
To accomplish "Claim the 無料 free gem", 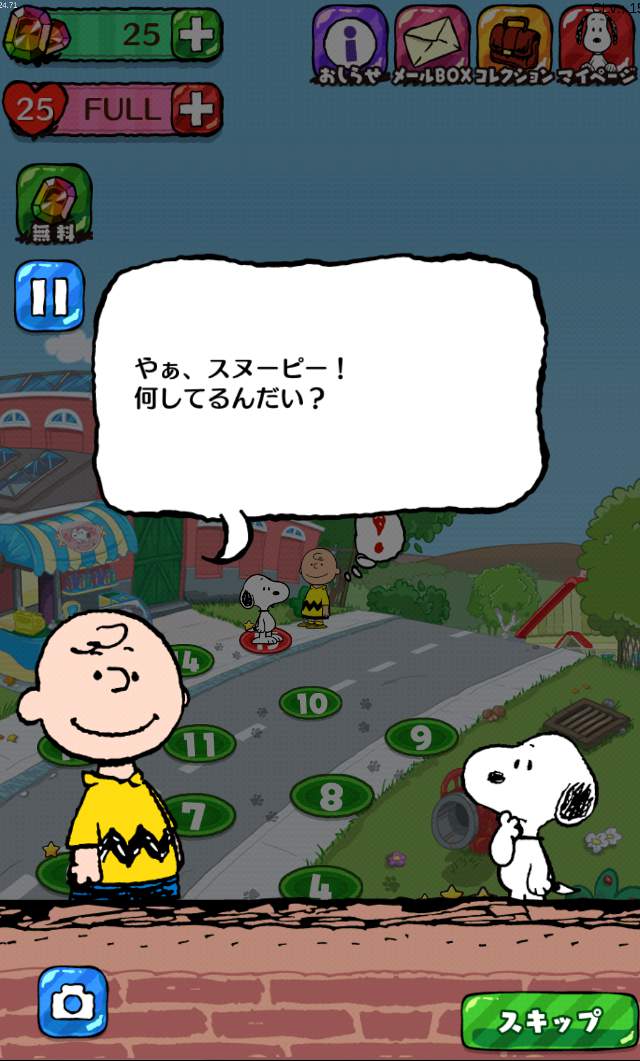I will point(53,203).
